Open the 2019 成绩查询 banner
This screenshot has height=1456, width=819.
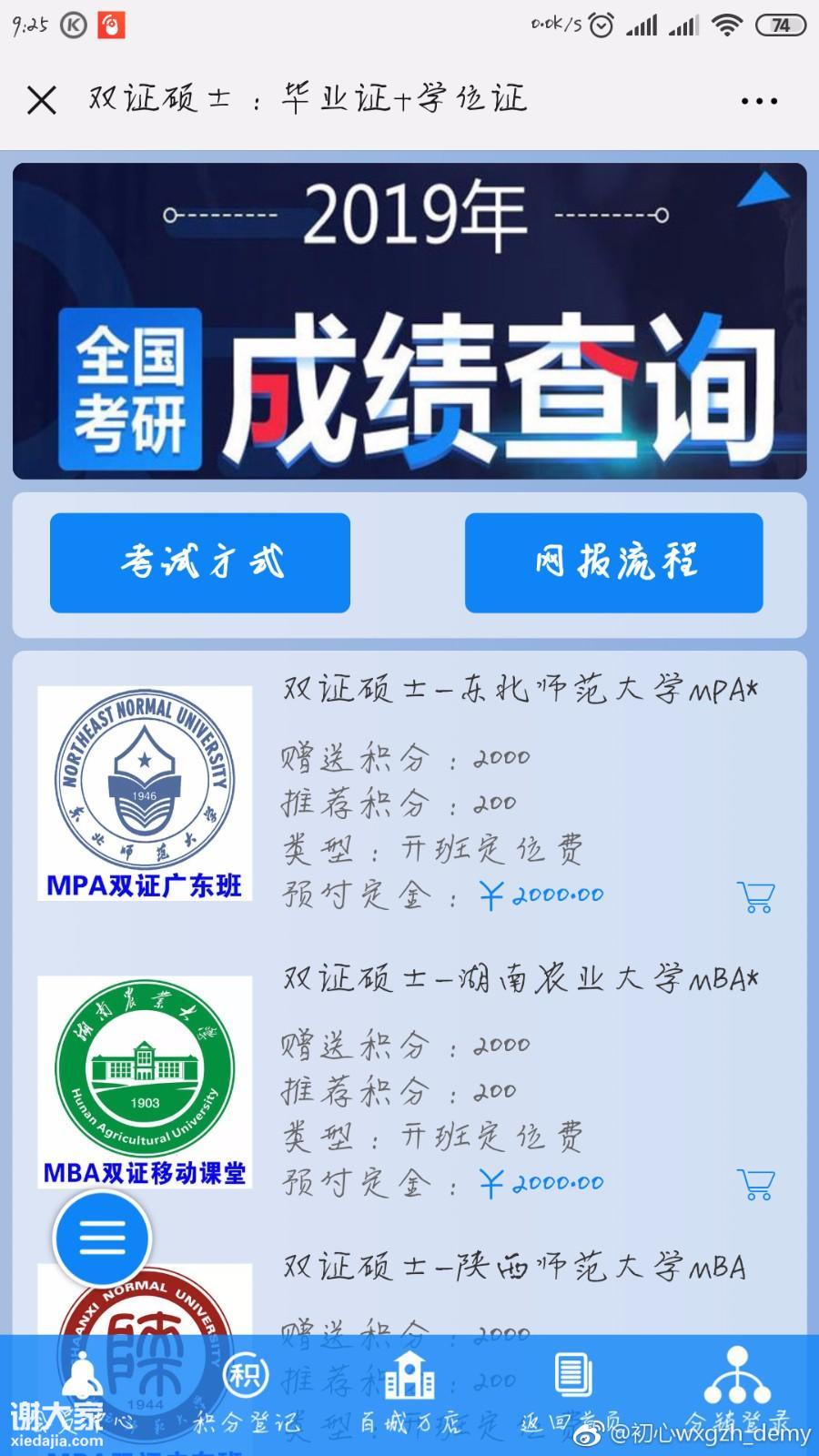[409, 320]
